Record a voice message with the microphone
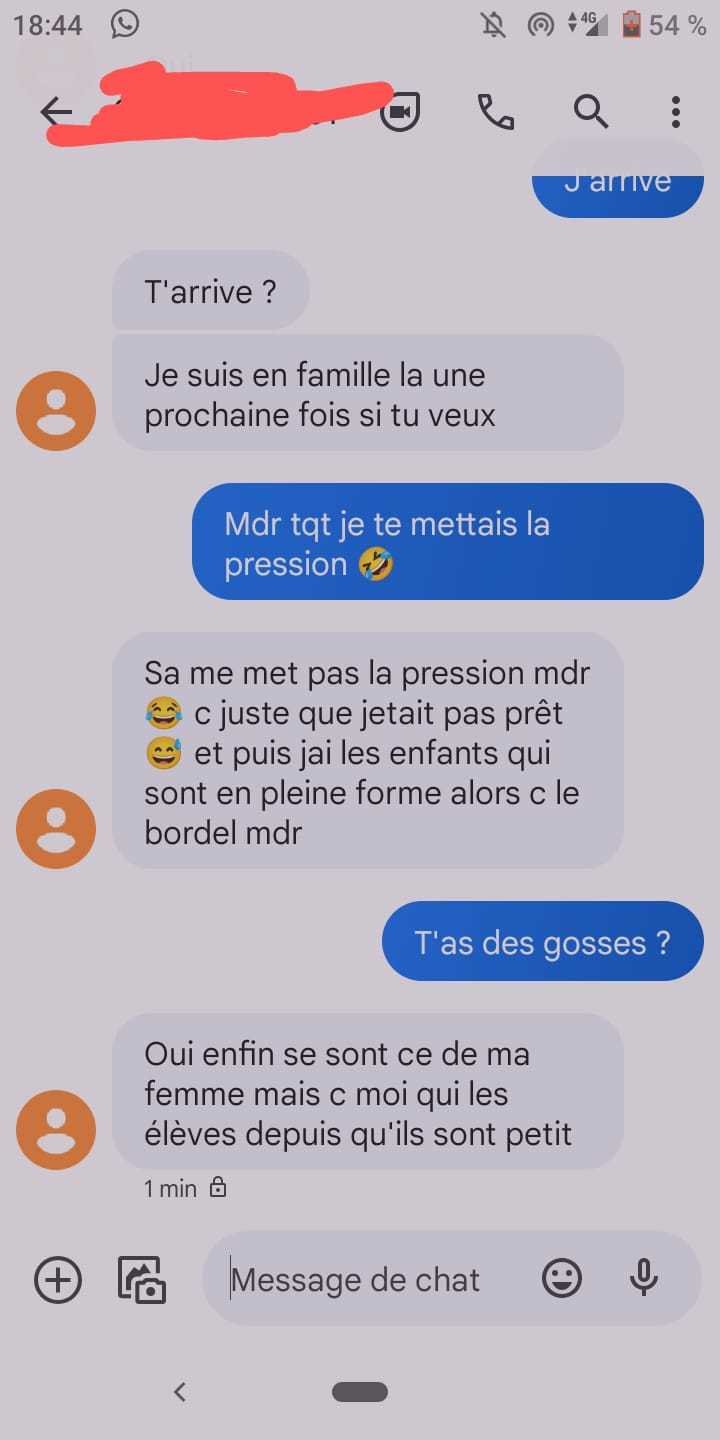The width and height of the screenshot is (720, 1440). (x=644, y=1278)
